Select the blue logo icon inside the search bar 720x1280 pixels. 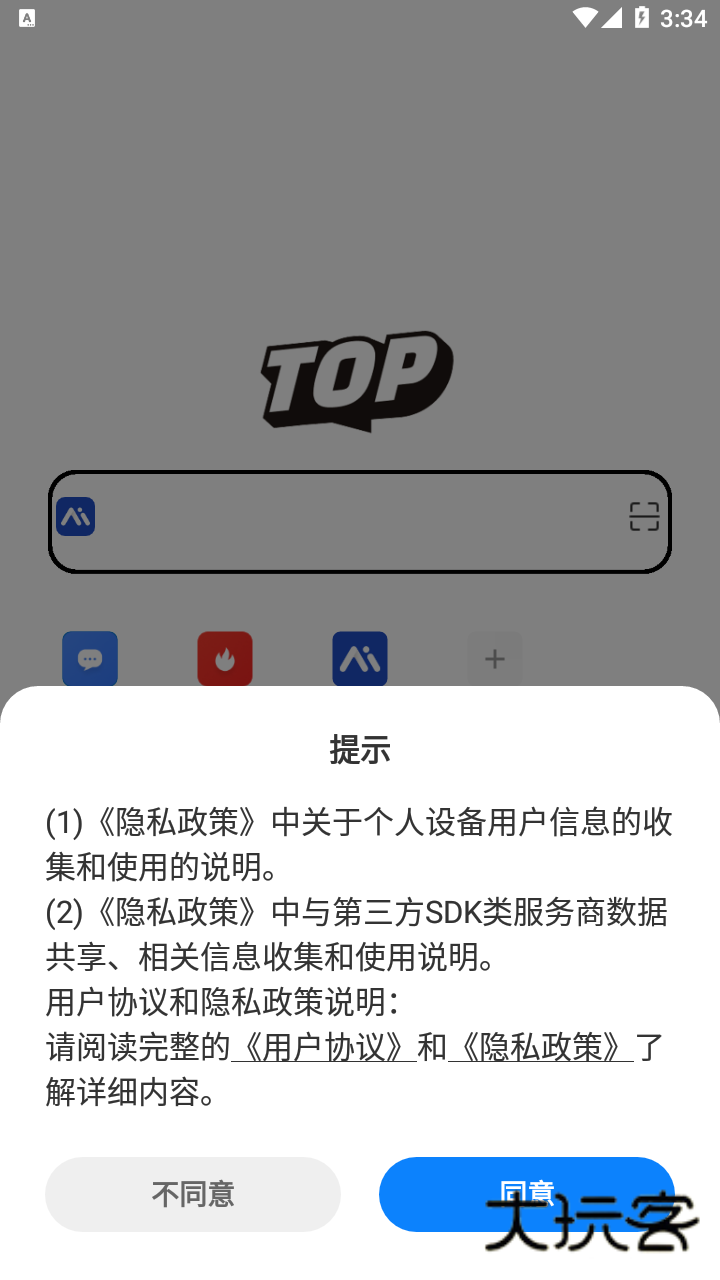75,517
